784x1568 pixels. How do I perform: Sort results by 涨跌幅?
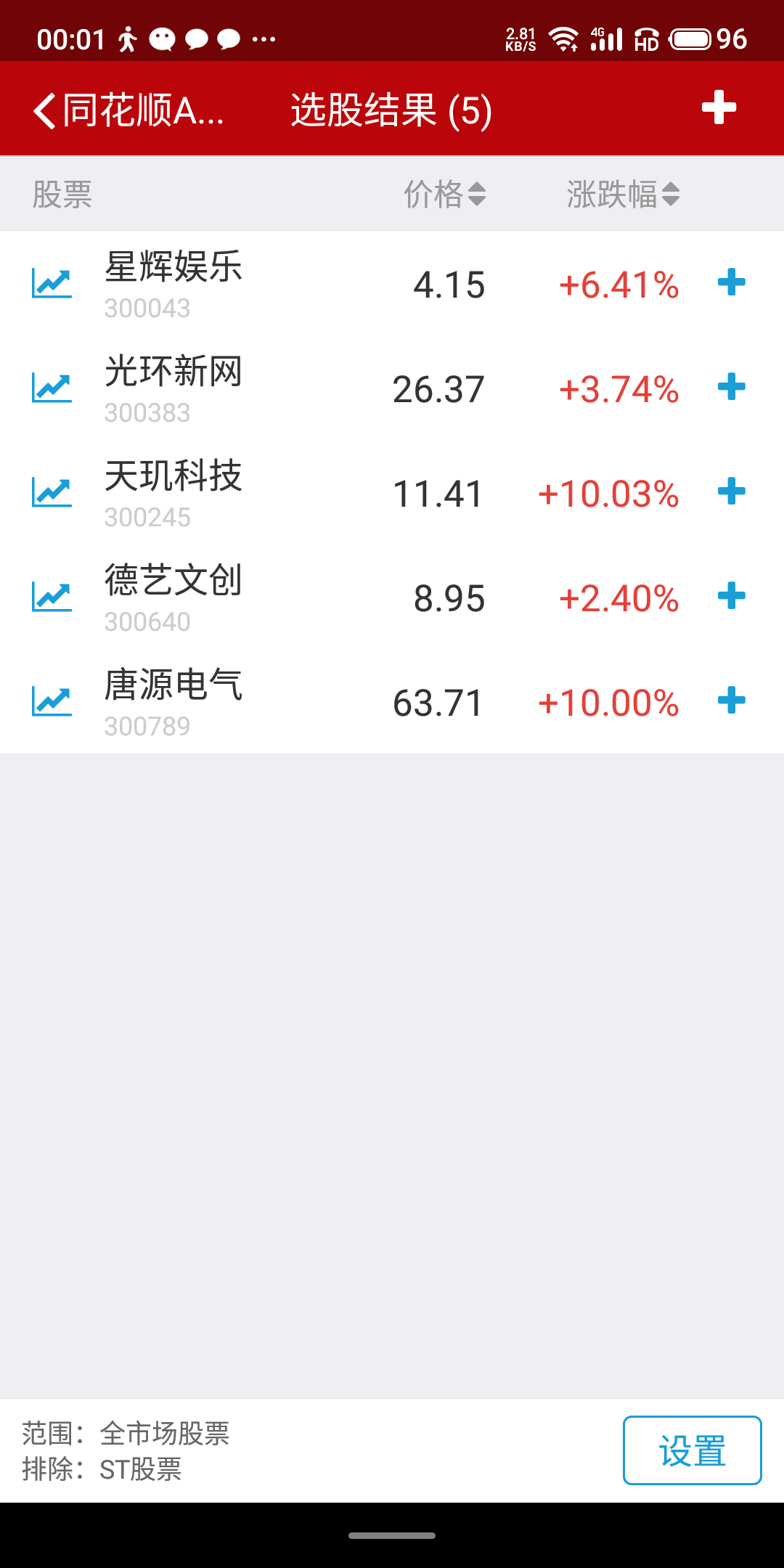click(x=623, y=195)
